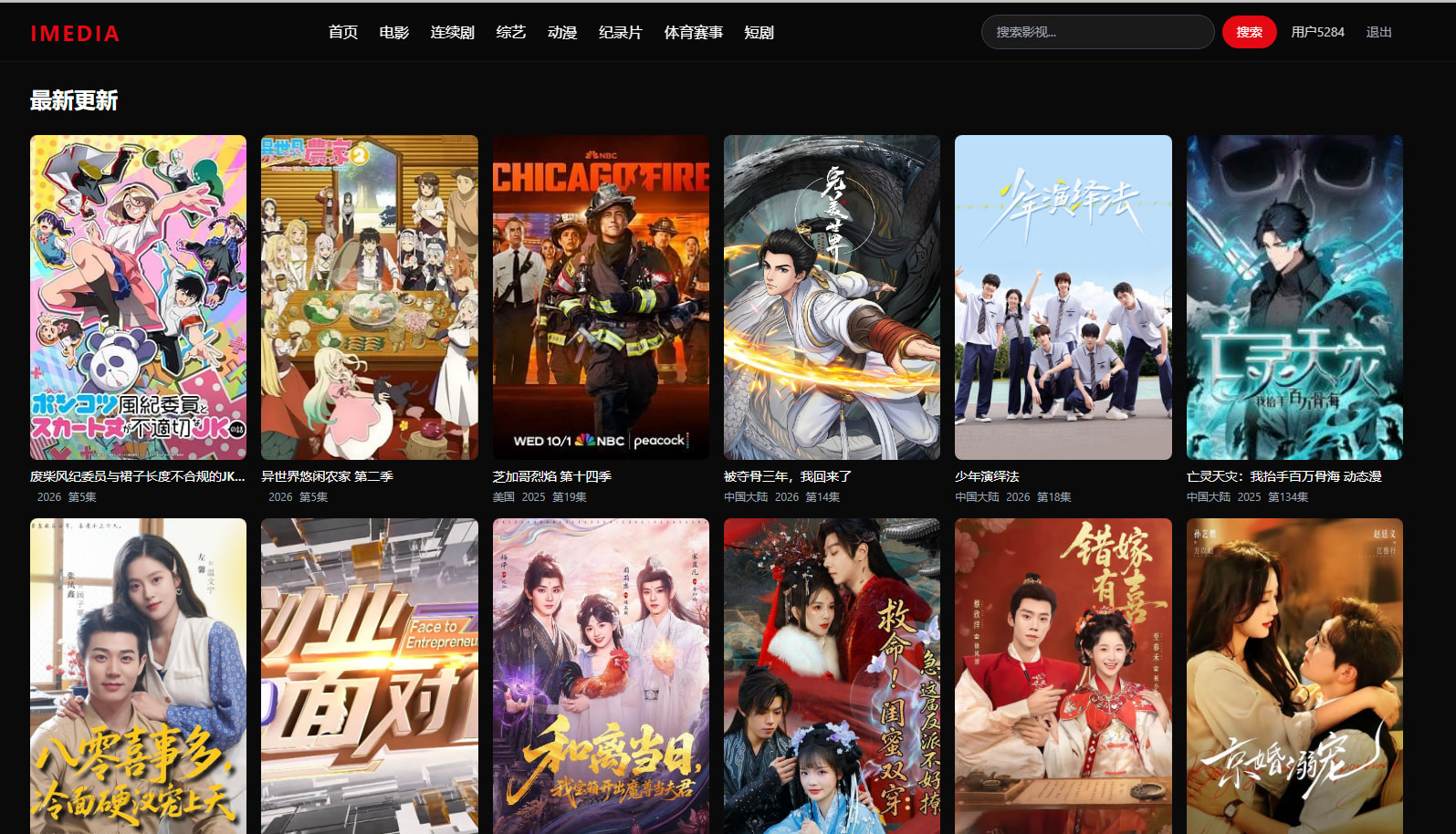Open the 少年演绎法 poster
The height and width of the screenshot is (834, 1456).
pyautogui.click(x=1063, y=297)
